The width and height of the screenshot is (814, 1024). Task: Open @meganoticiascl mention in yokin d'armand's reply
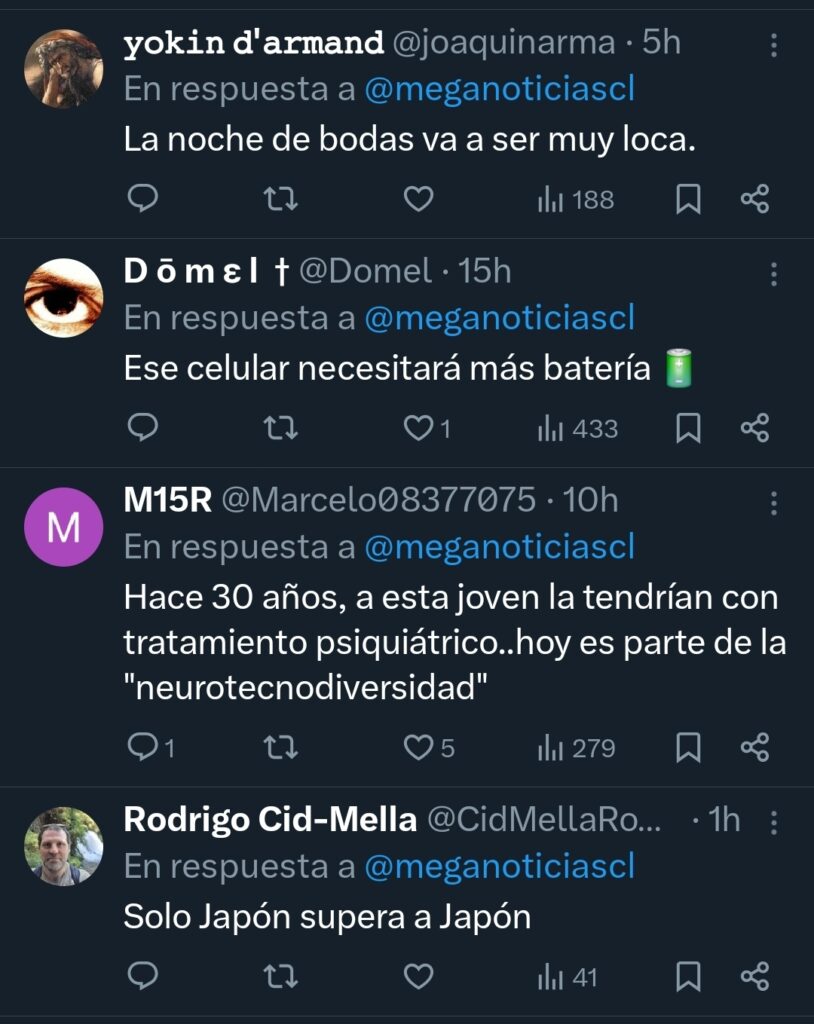(499, 89)
